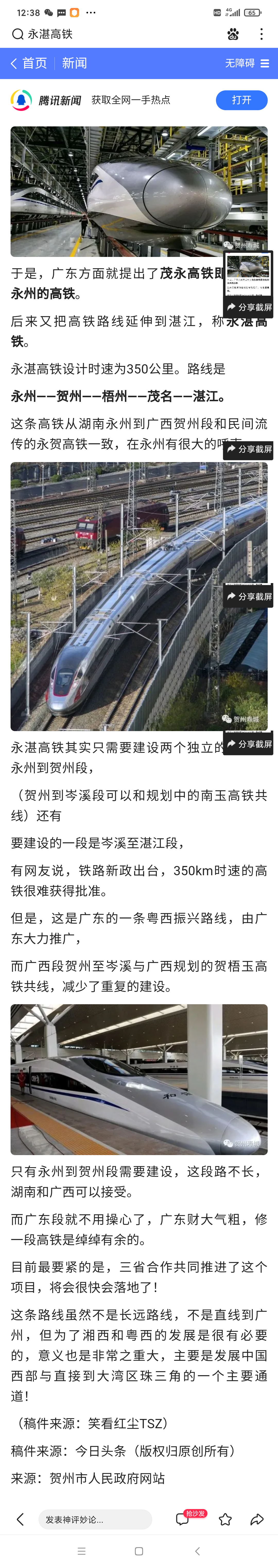Open the comments with 抢沙发 badge
Screen dimensions: 278x1568
(x=183, y=1519)
